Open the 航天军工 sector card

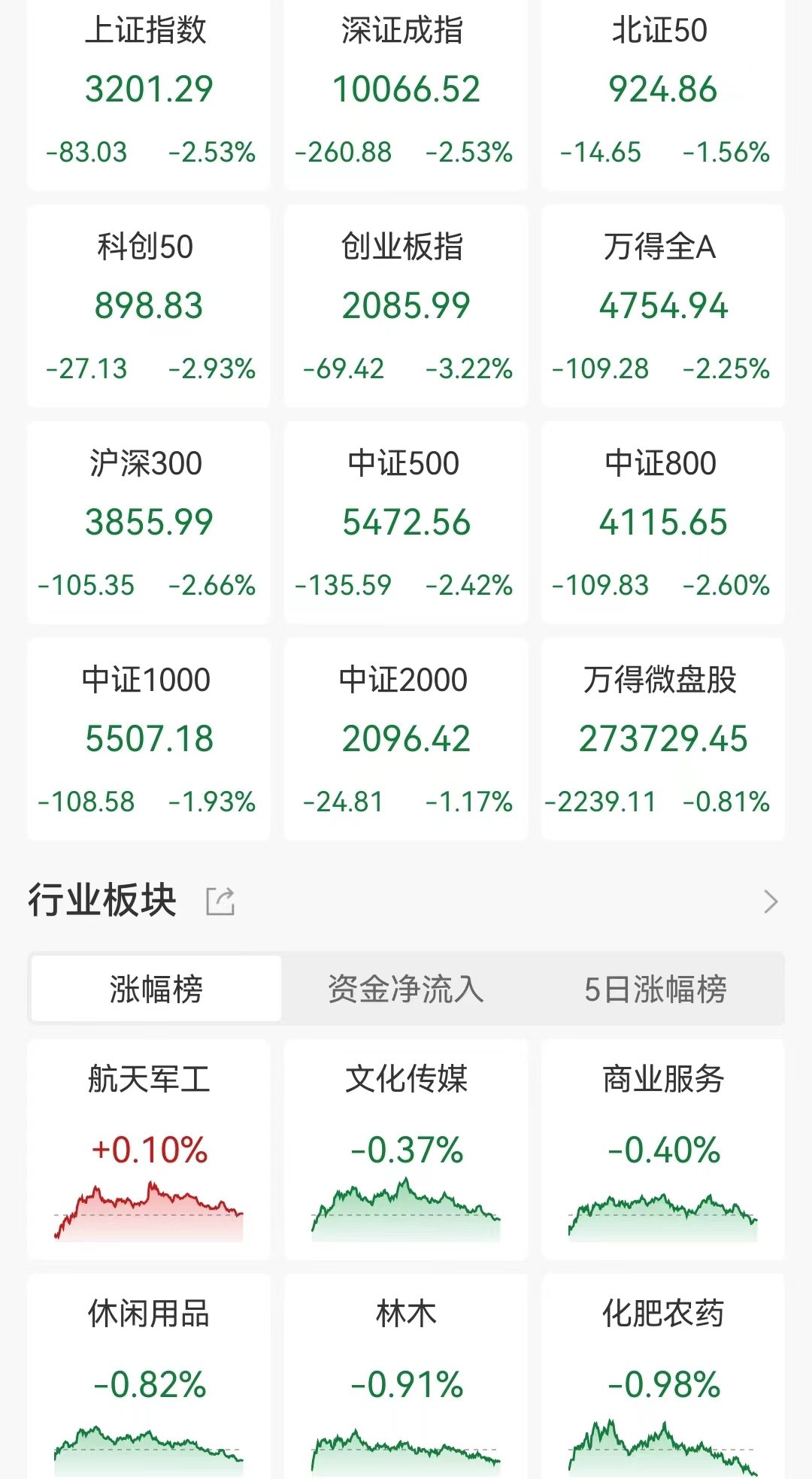[149, 1150]
